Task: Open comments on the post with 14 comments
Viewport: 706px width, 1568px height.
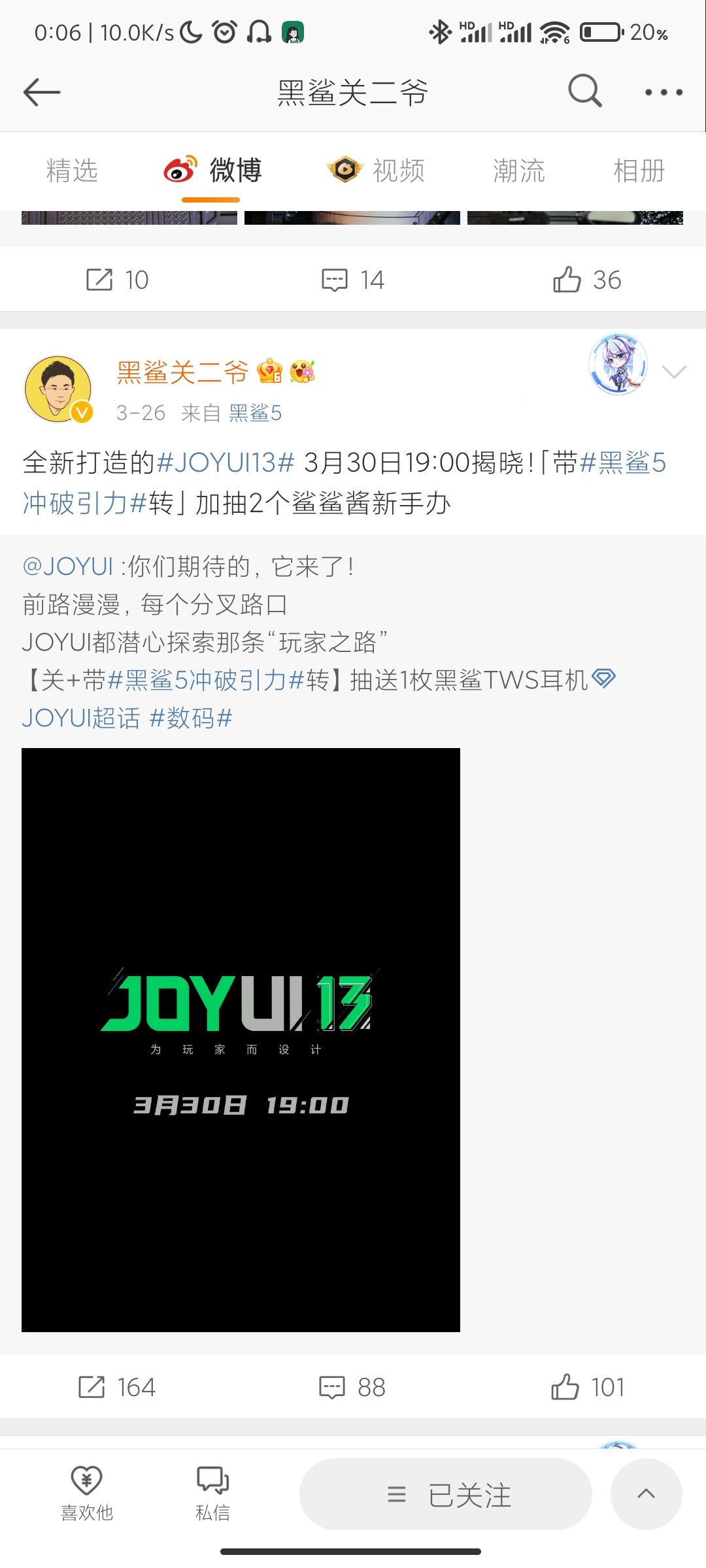Action: pyautogui.click(x=352, y=280)
